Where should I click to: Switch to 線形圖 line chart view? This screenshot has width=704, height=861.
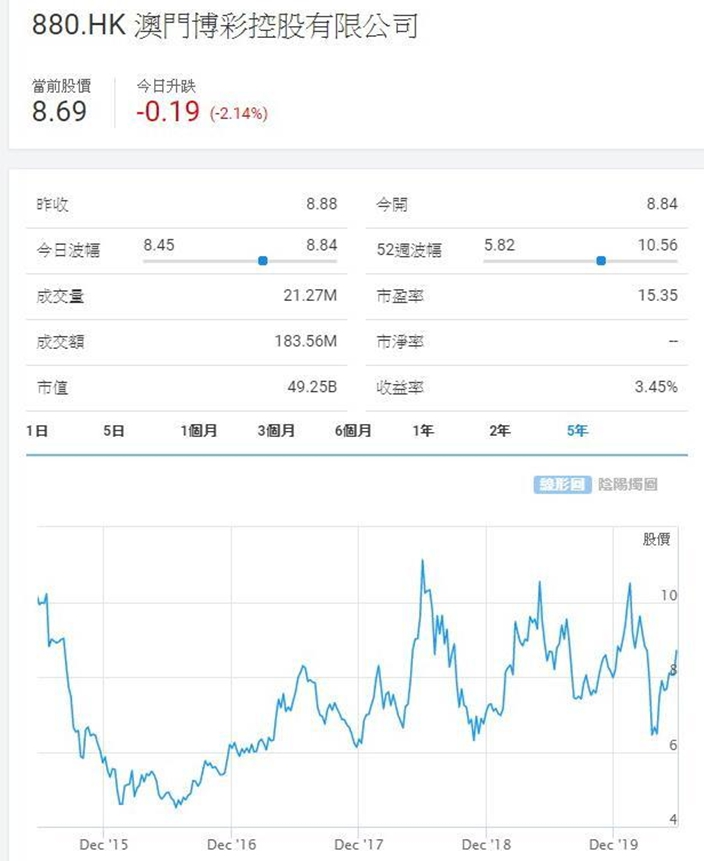(x=562, y=484)
